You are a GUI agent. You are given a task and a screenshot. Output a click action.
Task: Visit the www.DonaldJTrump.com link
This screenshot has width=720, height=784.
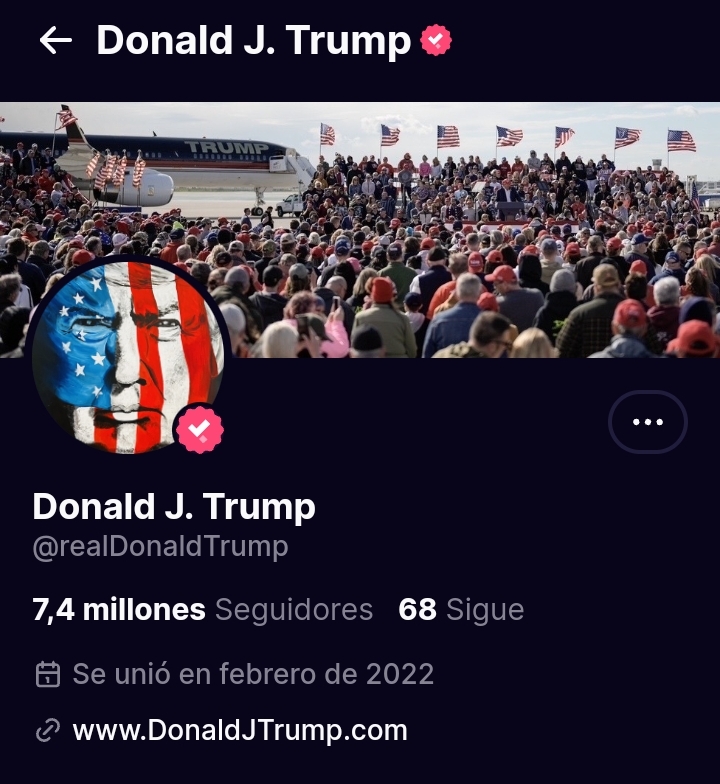coord(240,730)
